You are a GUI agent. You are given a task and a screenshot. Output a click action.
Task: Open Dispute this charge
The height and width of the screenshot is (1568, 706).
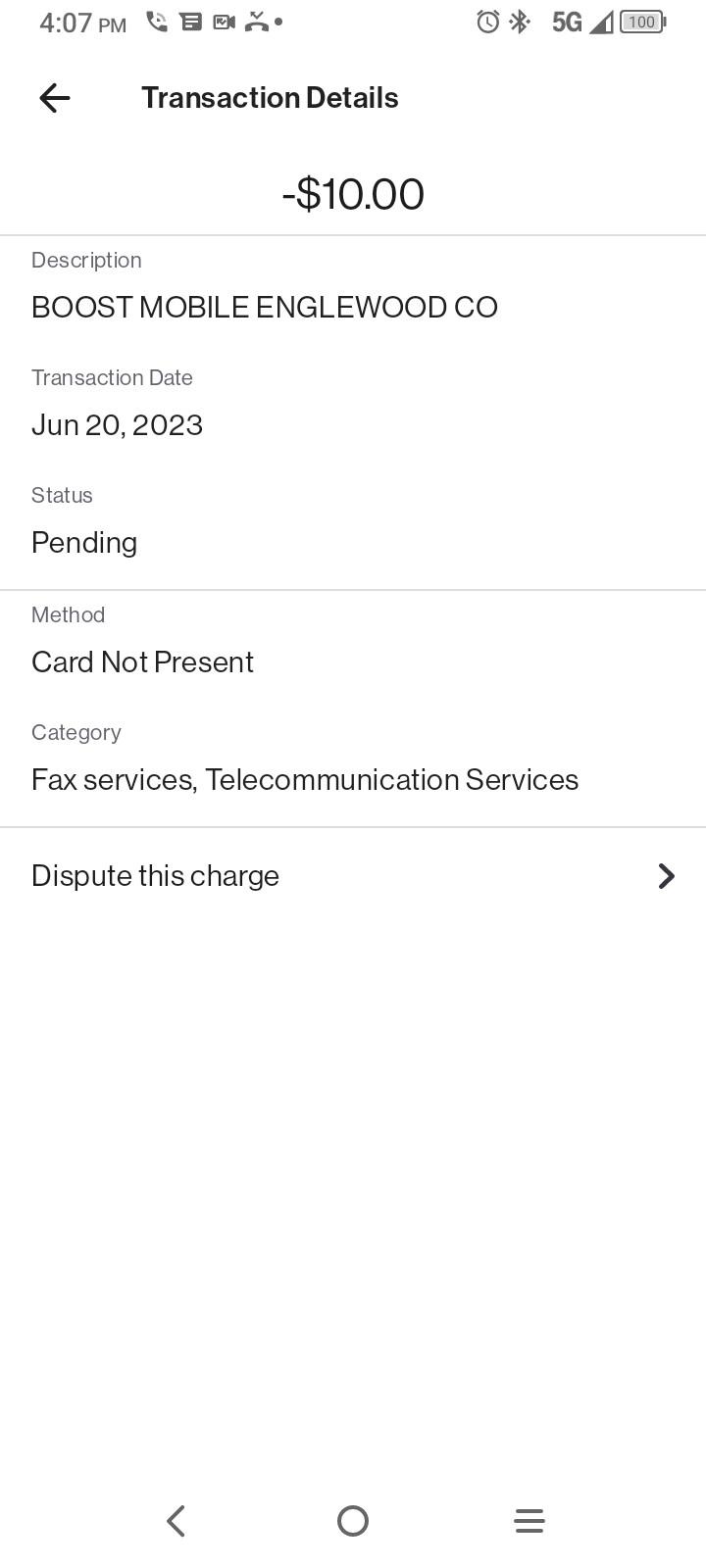point(155,875)
